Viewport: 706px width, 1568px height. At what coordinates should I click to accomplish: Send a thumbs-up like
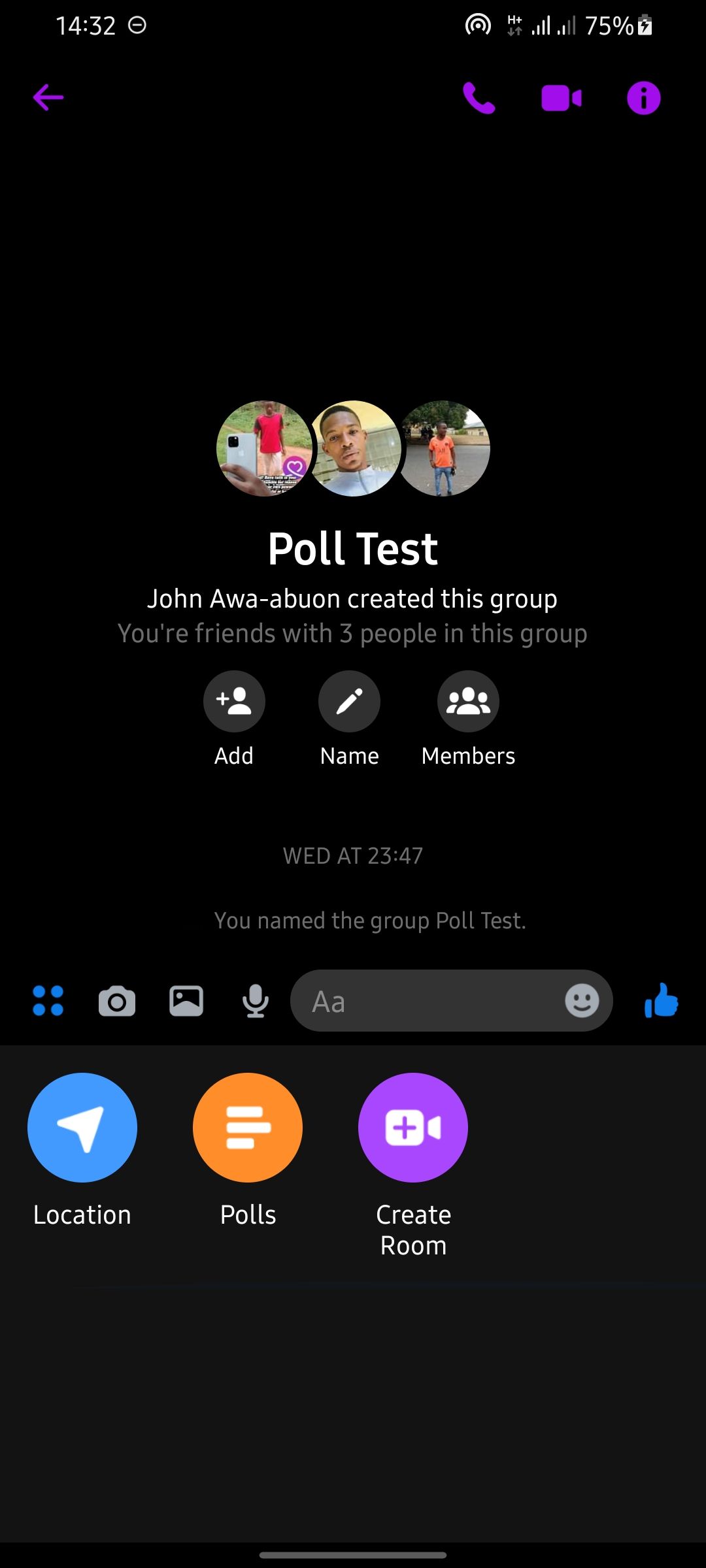(x=661, y=1000)
